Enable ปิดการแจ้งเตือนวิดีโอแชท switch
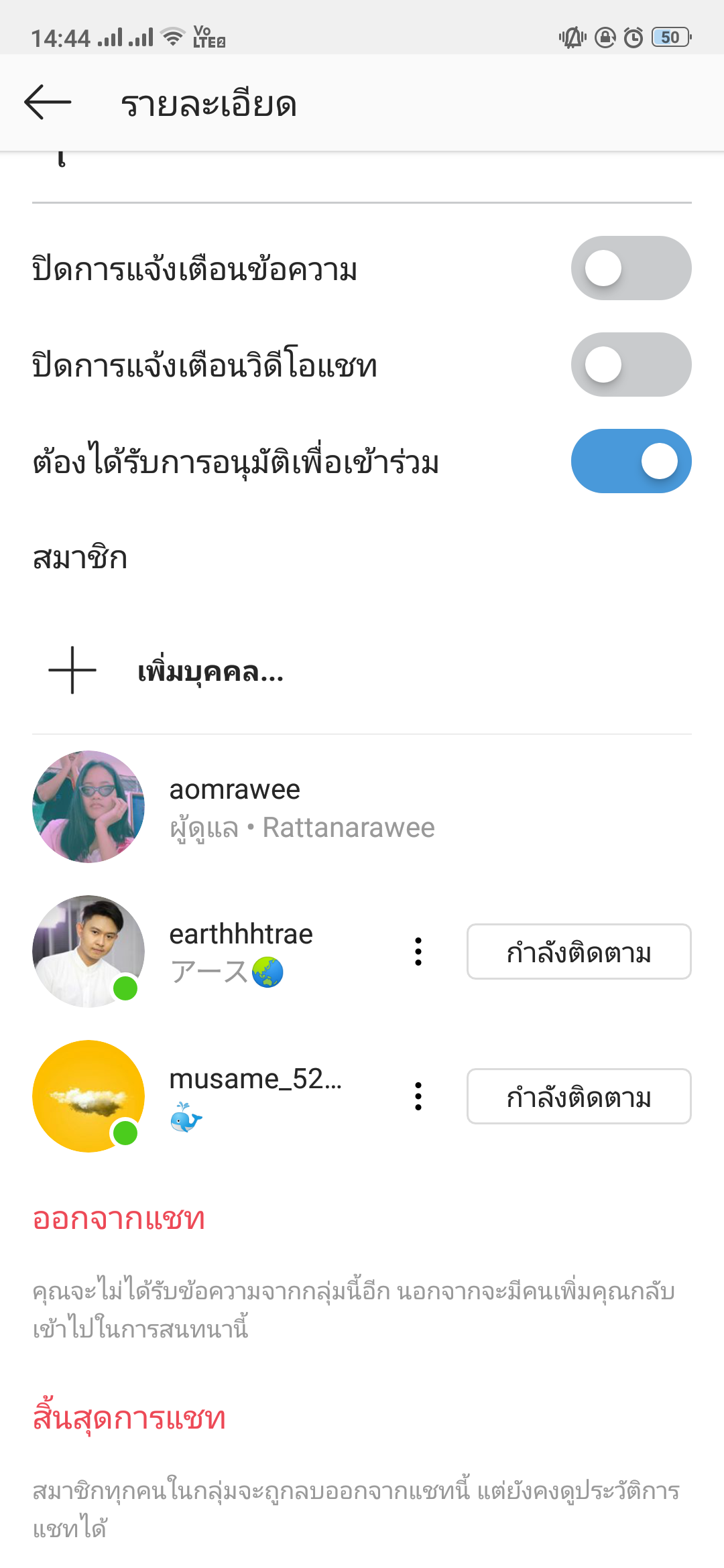This screenshot has height=1568, width=724. coord(630,365)
